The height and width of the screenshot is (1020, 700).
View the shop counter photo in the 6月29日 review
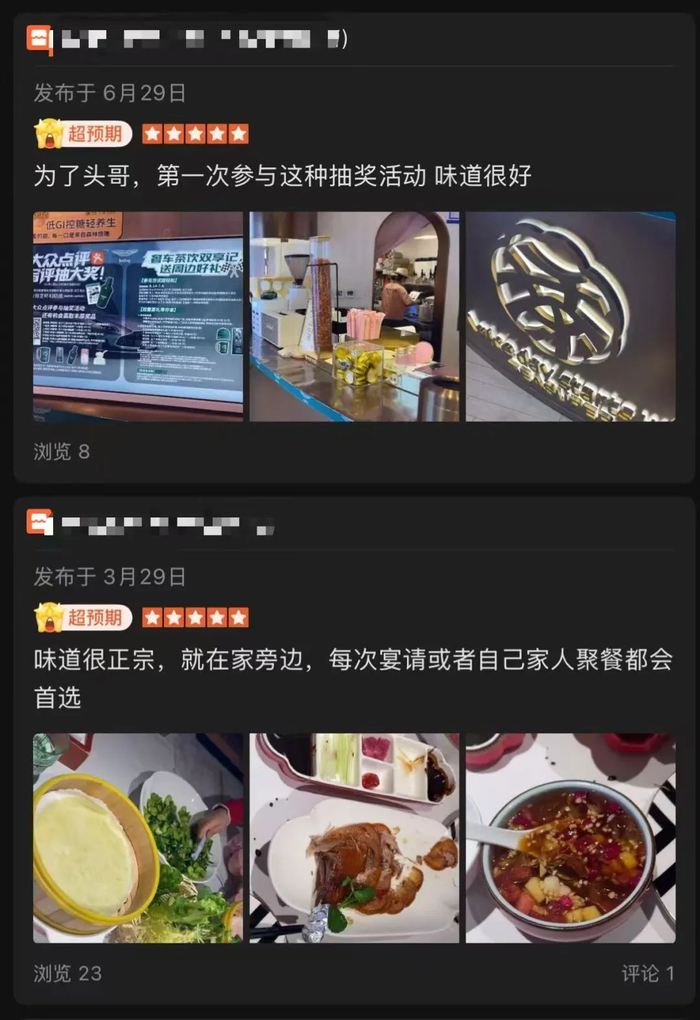354,316
